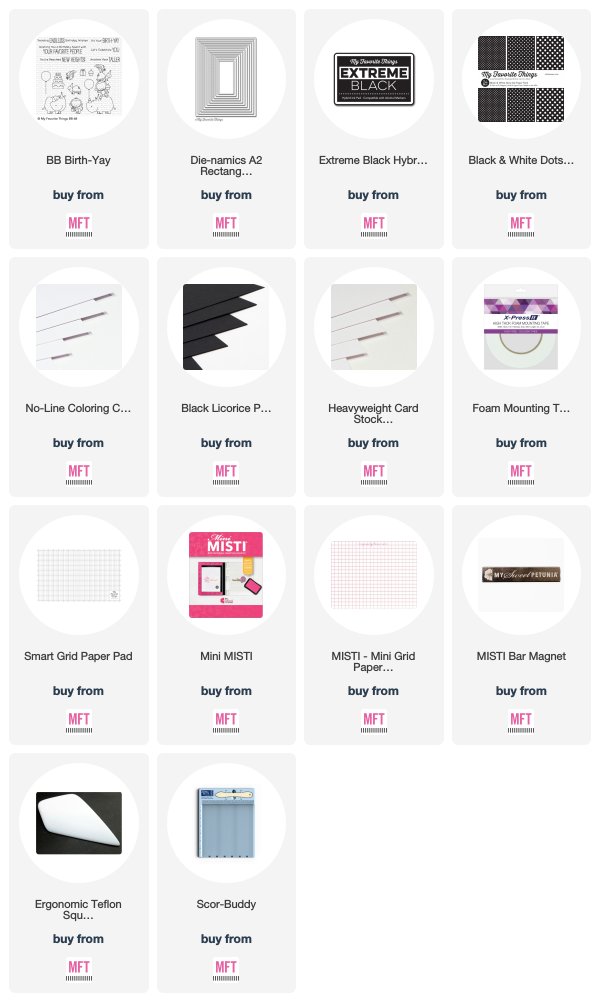Open the Scor-Buddy product card
600x1008 pixels.
point(226,873)
